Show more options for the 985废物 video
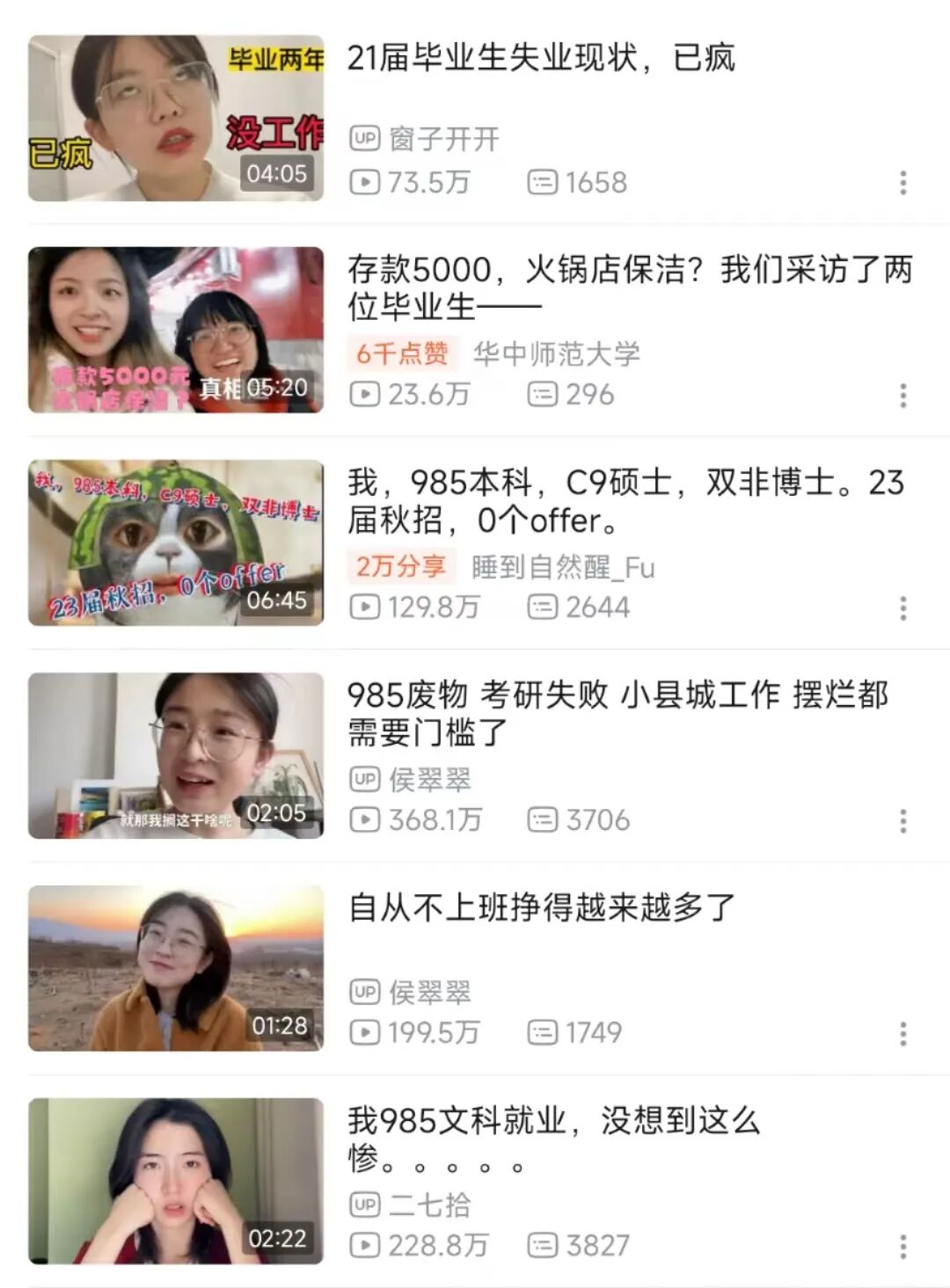Image resolution: width=950 pixels, height=1288 pixels. click(x=902, y=821)
